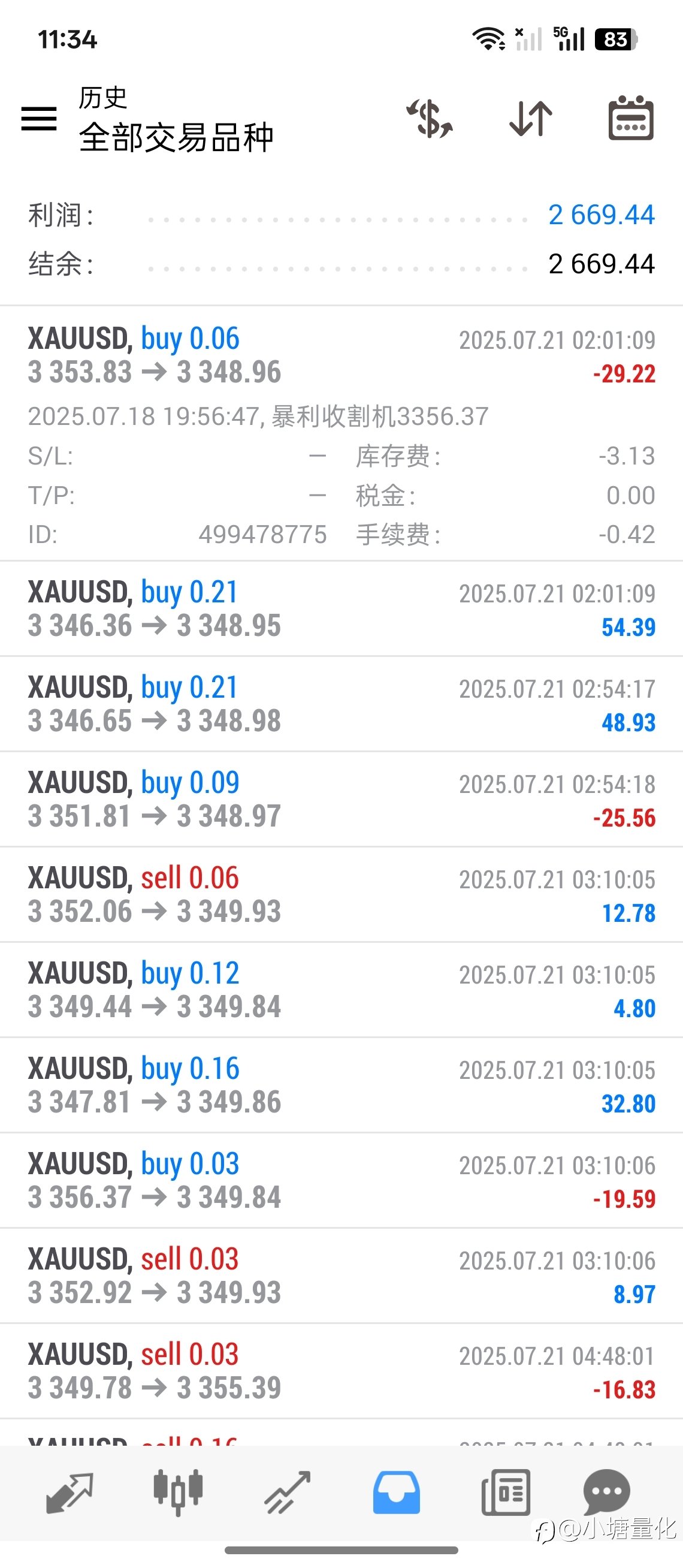Switch to the candlestick chart tab
This screenshot has height=1568, width=683.
point(177,1492)
